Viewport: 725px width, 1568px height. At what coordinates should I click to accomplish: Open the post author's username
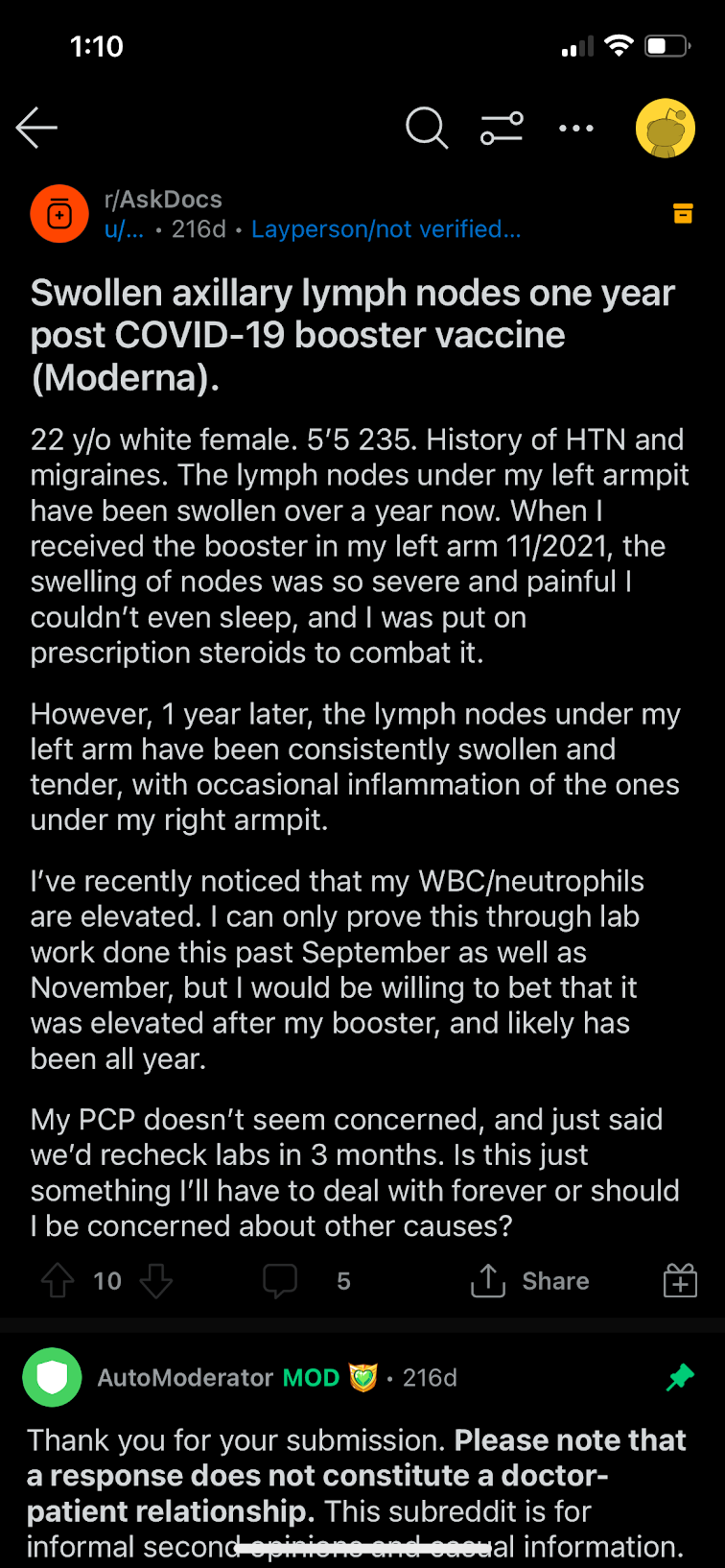[x=124, y=229]
